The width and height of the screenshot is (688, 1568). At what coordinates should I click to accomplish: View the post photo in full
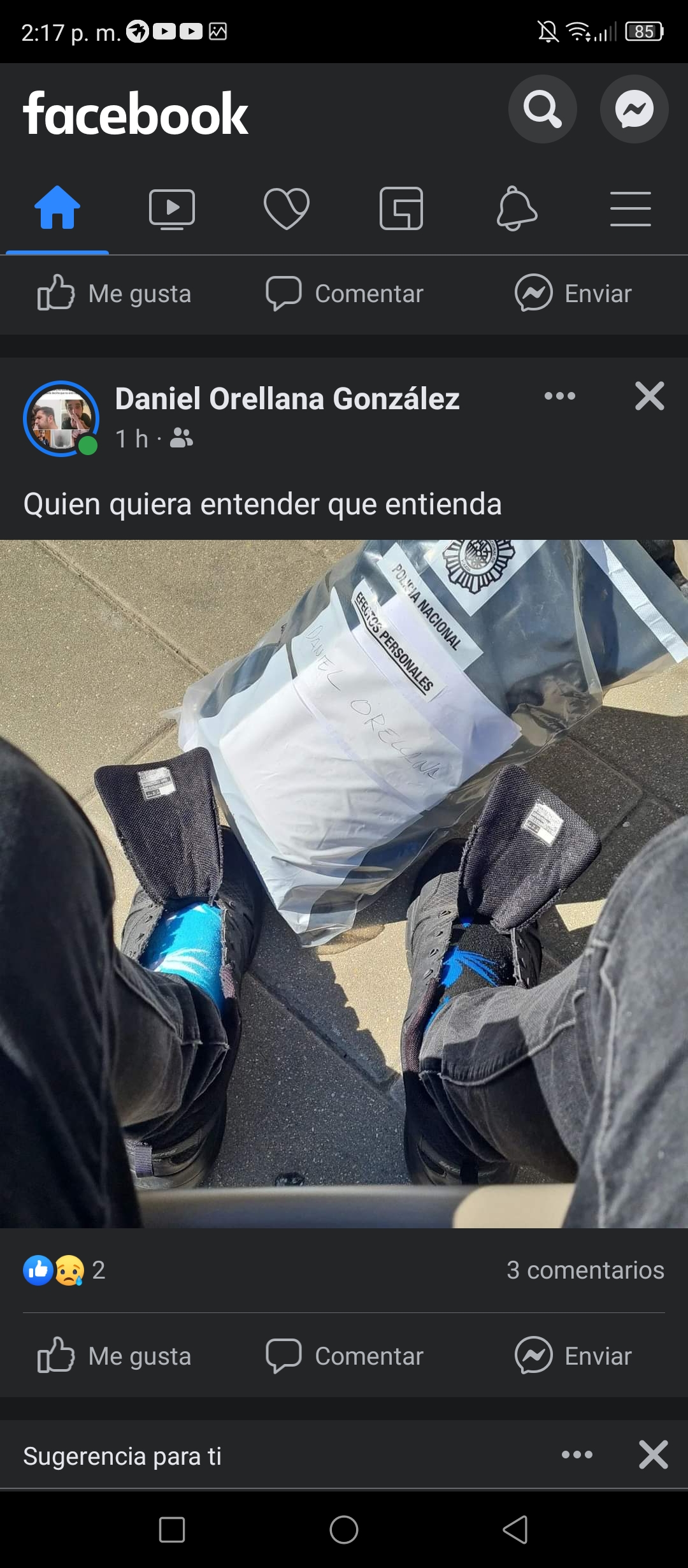point(344,884)
